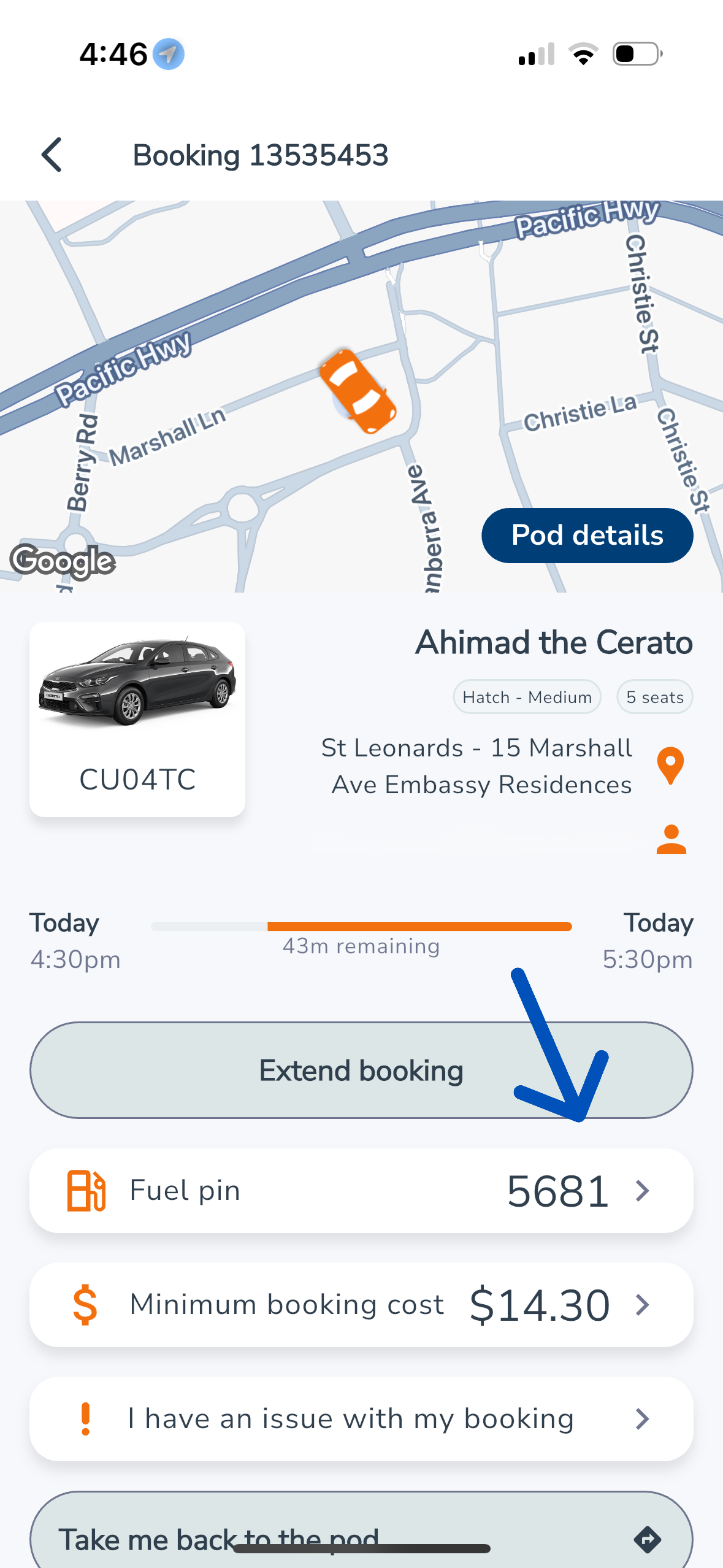Viewport: 723px width, 1568px height.
Task: Open the Fuel pin row
Action: [361, 1190]
